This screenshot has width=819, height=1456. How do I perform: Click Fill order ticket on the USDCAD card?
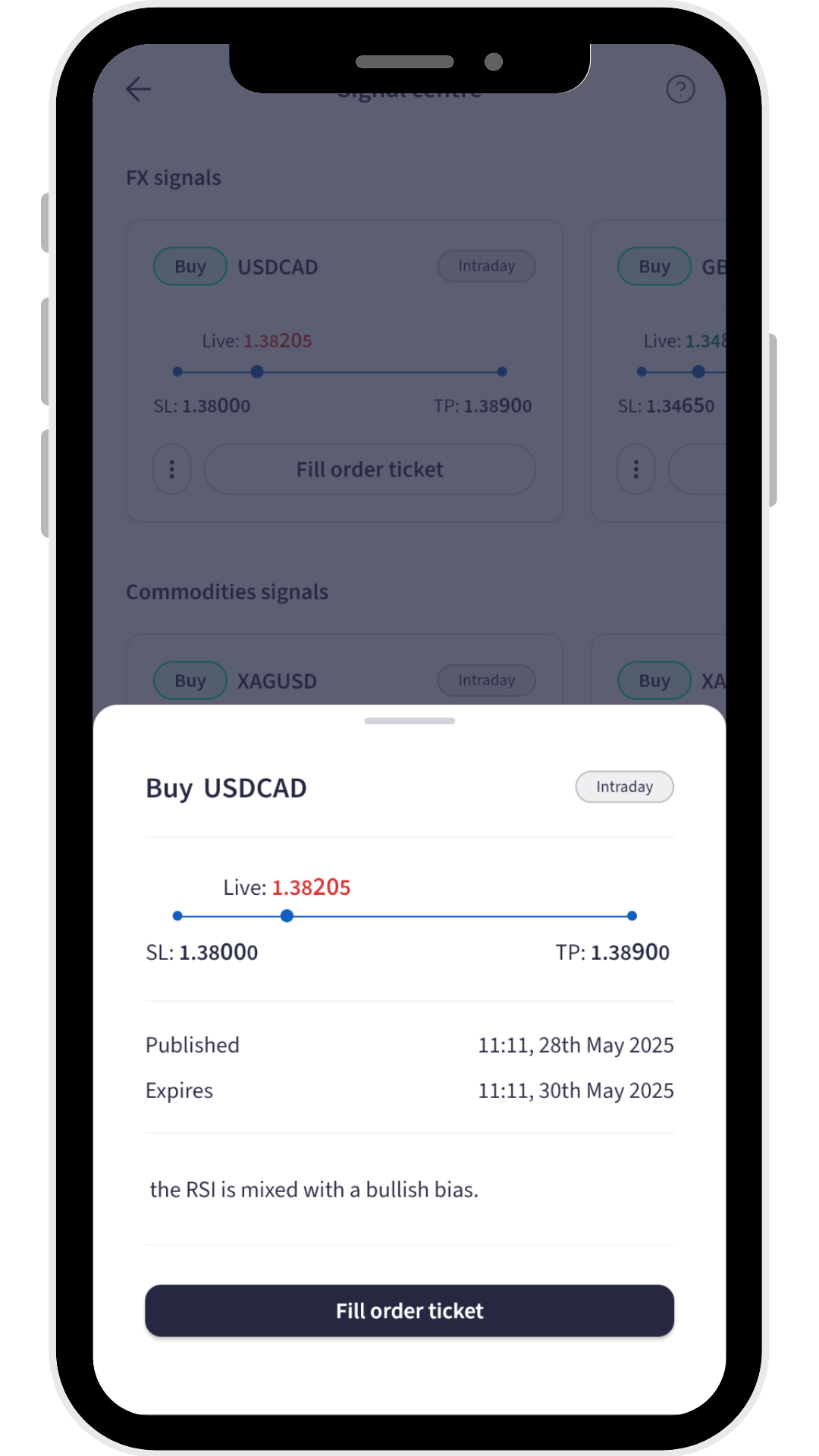pos(369,469)
